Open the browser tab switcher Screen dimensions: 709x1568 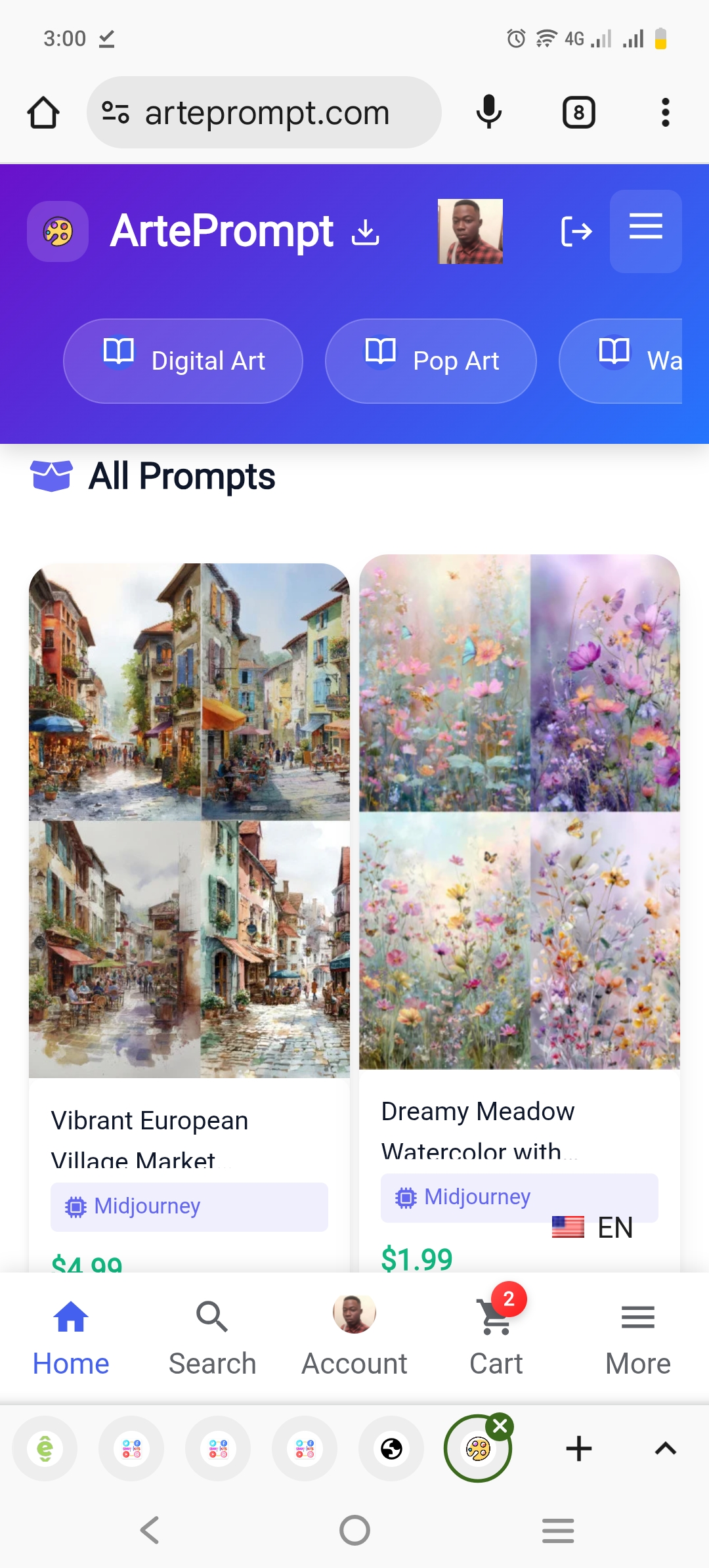tap(578, 111)
